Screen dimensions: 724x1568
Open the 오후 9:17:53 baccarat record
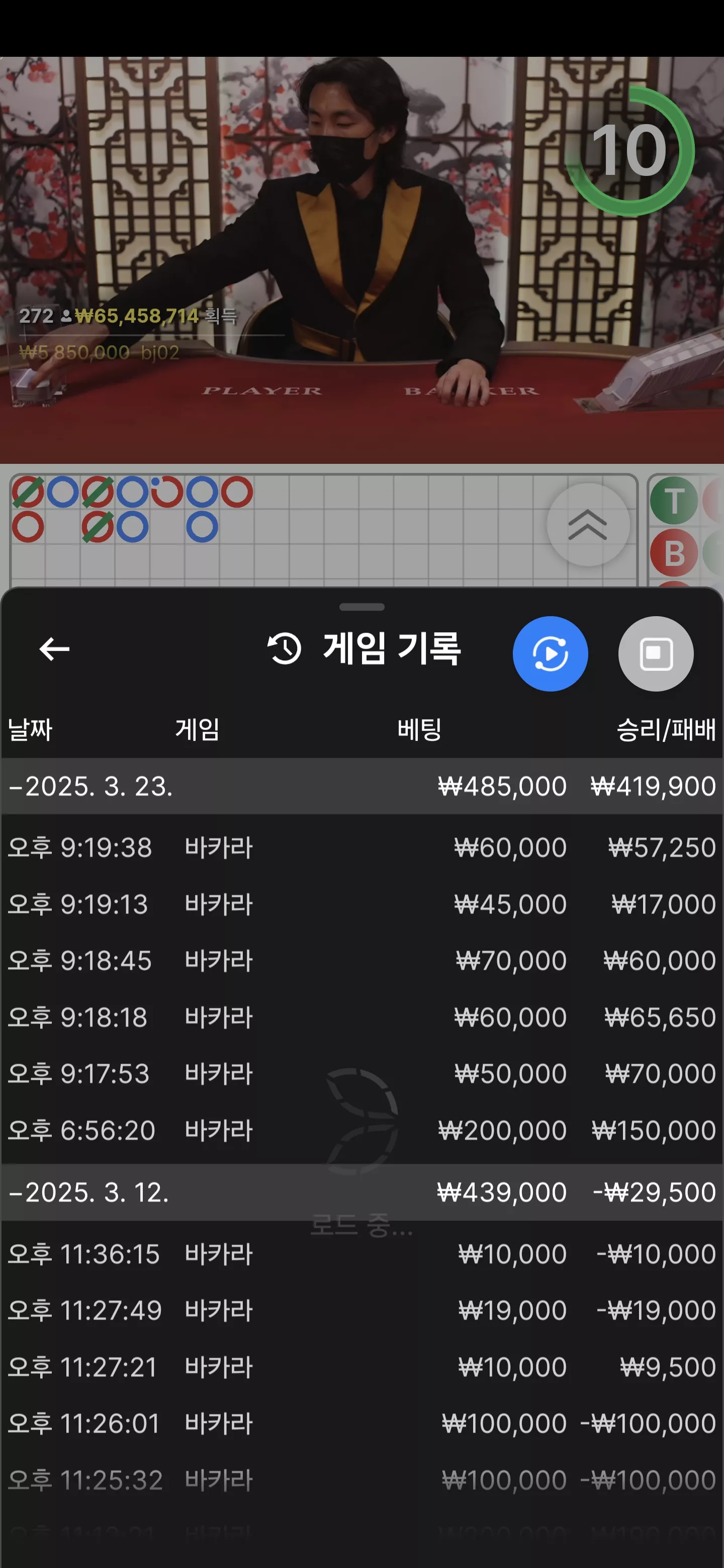click(x=361, y=1074)
